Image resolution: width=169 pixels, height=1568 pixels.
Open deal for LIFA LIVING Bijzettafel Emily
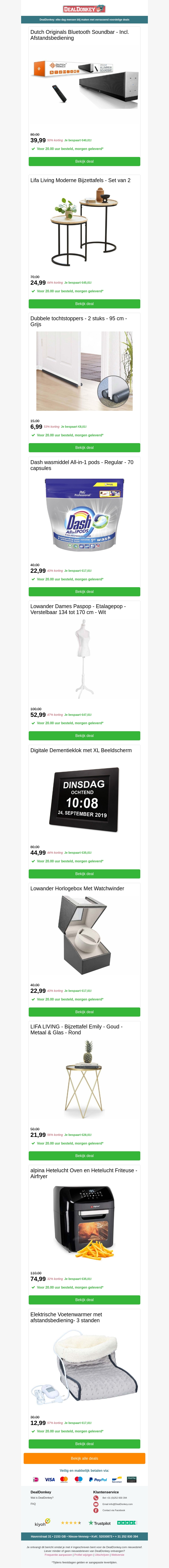(84, 1155)
